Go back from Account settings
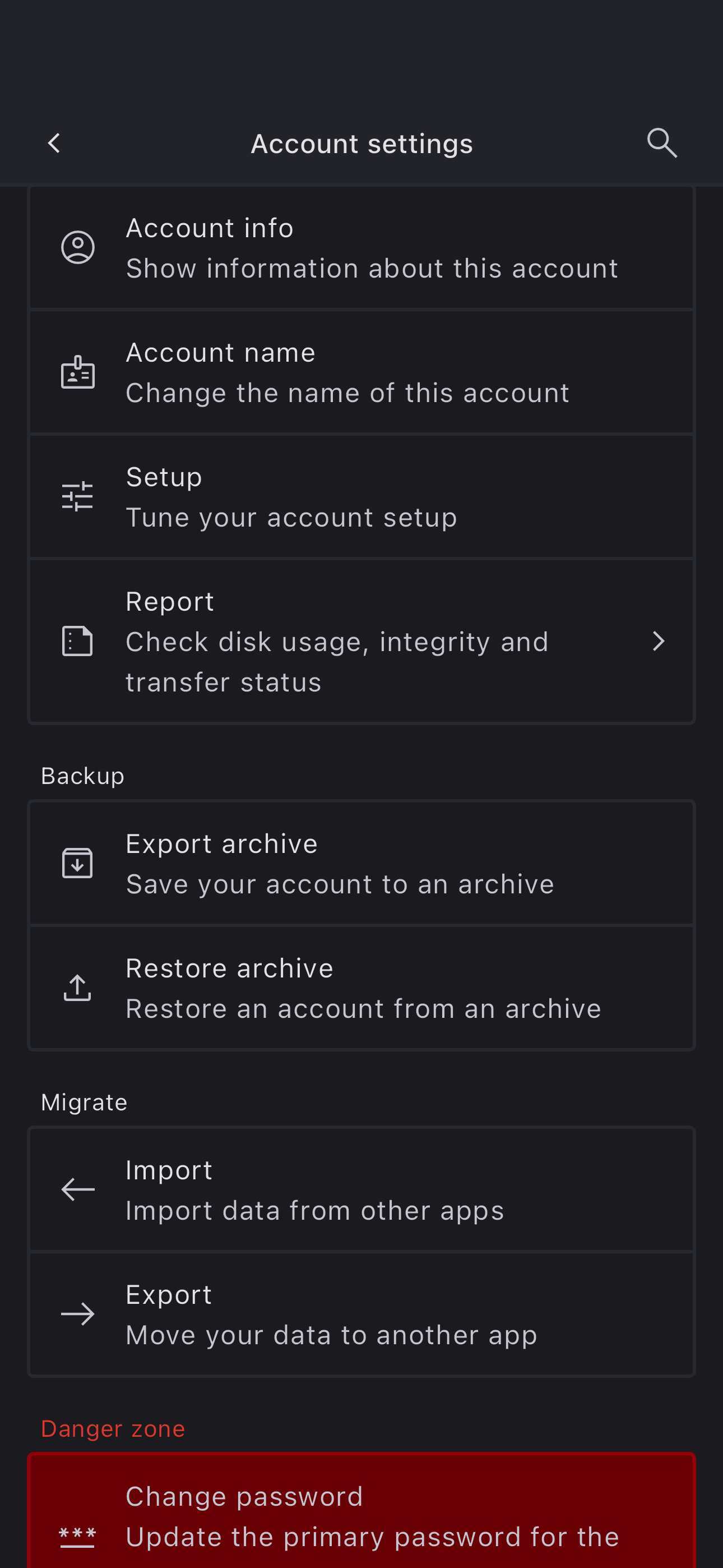Viewport: 723px width, 1568px height. pyautogui.click(x=54, y=144)
